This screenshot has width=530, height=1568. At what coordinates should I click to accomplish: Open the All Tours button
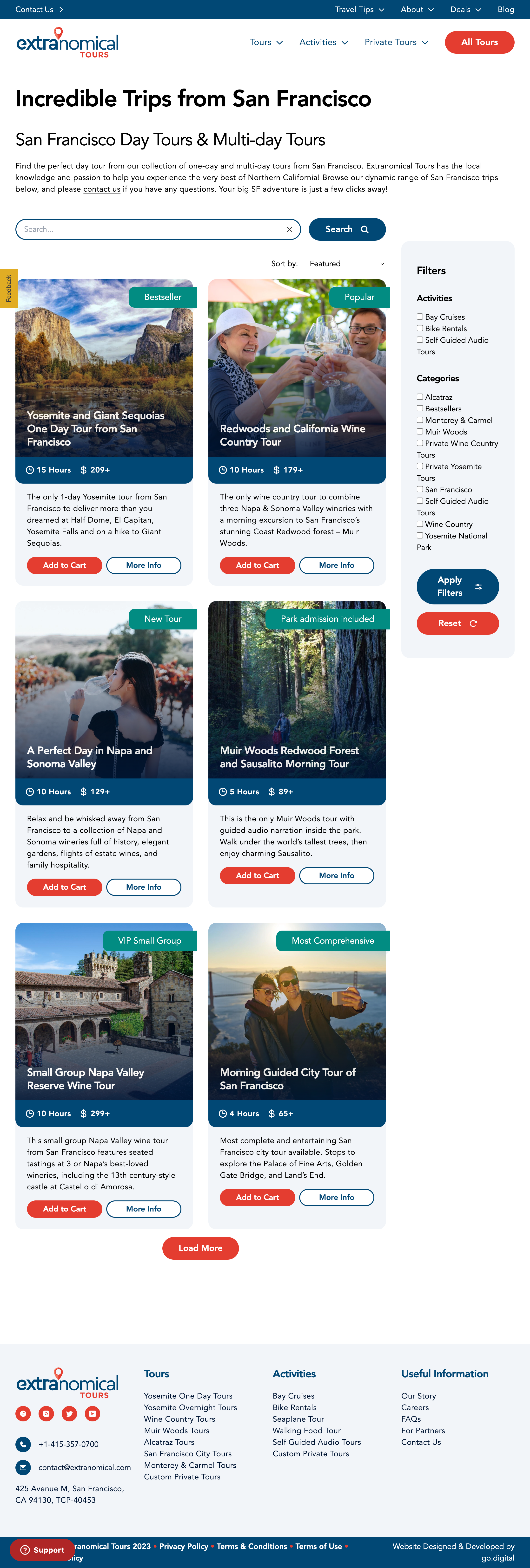point(479,42)
